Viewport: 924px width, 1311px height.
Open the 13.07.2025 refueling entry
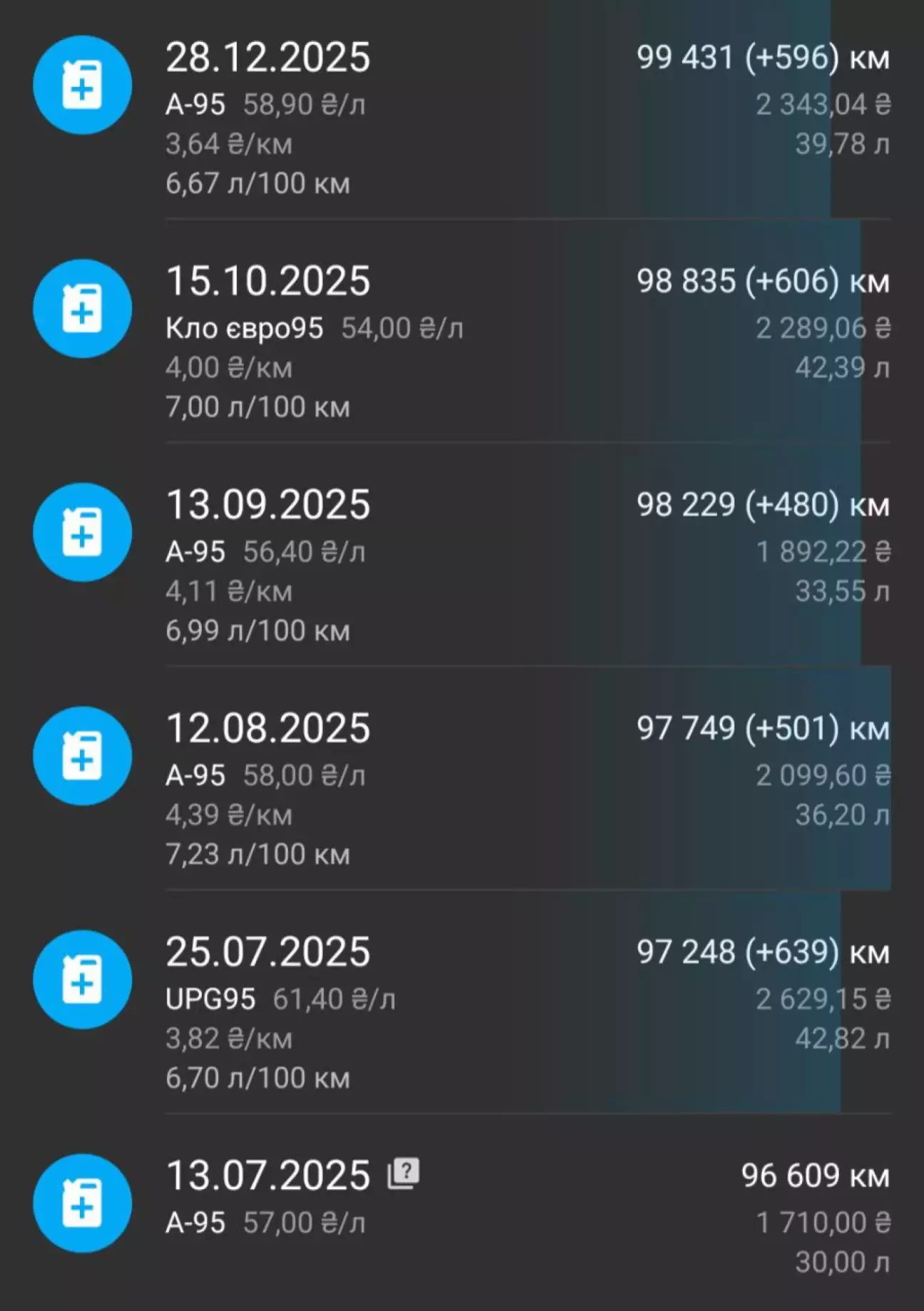[x=462, y=1215]
